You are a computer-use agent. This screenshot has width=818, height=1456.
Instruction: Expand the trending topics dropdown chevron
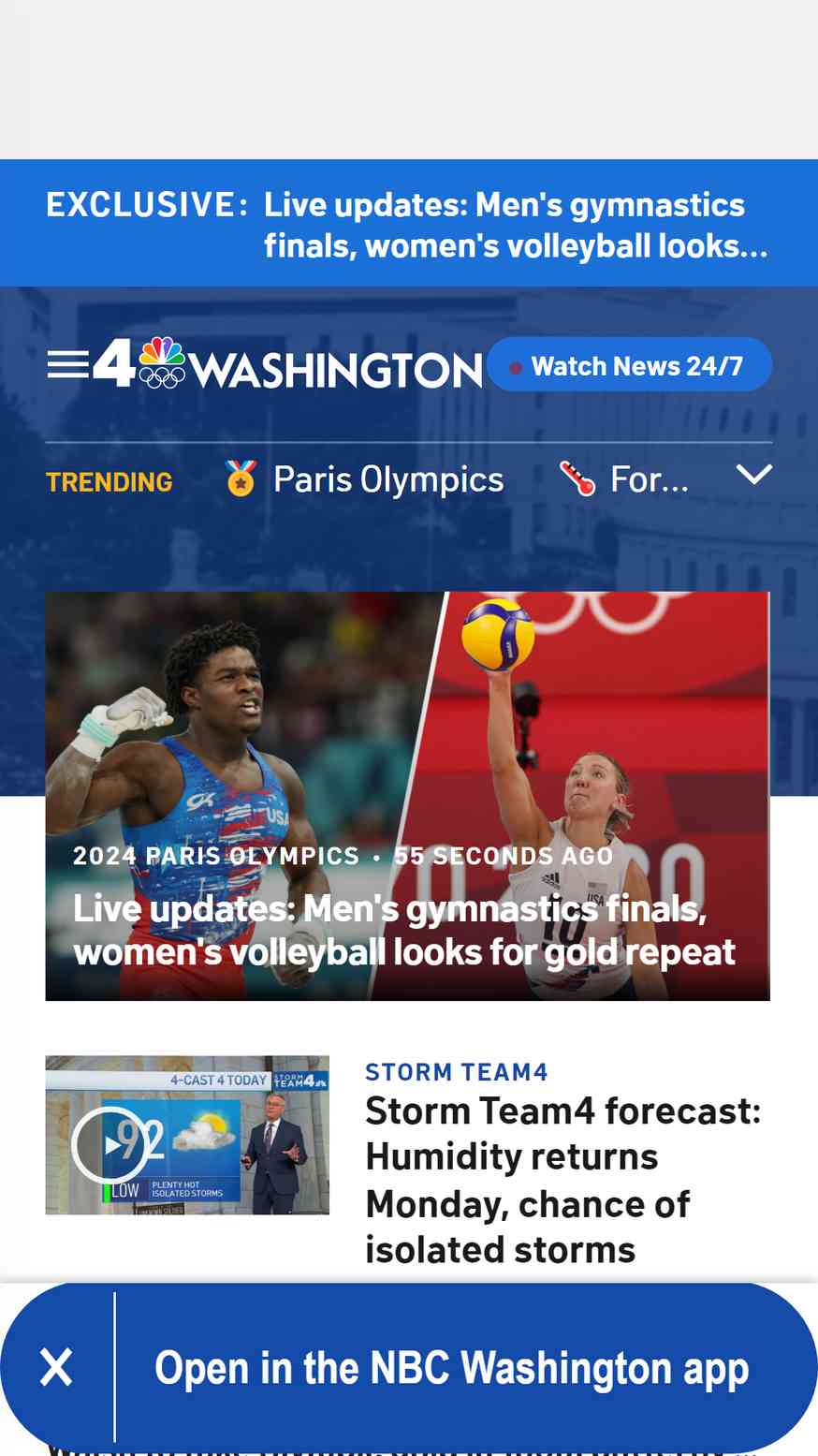pos(753,476)
